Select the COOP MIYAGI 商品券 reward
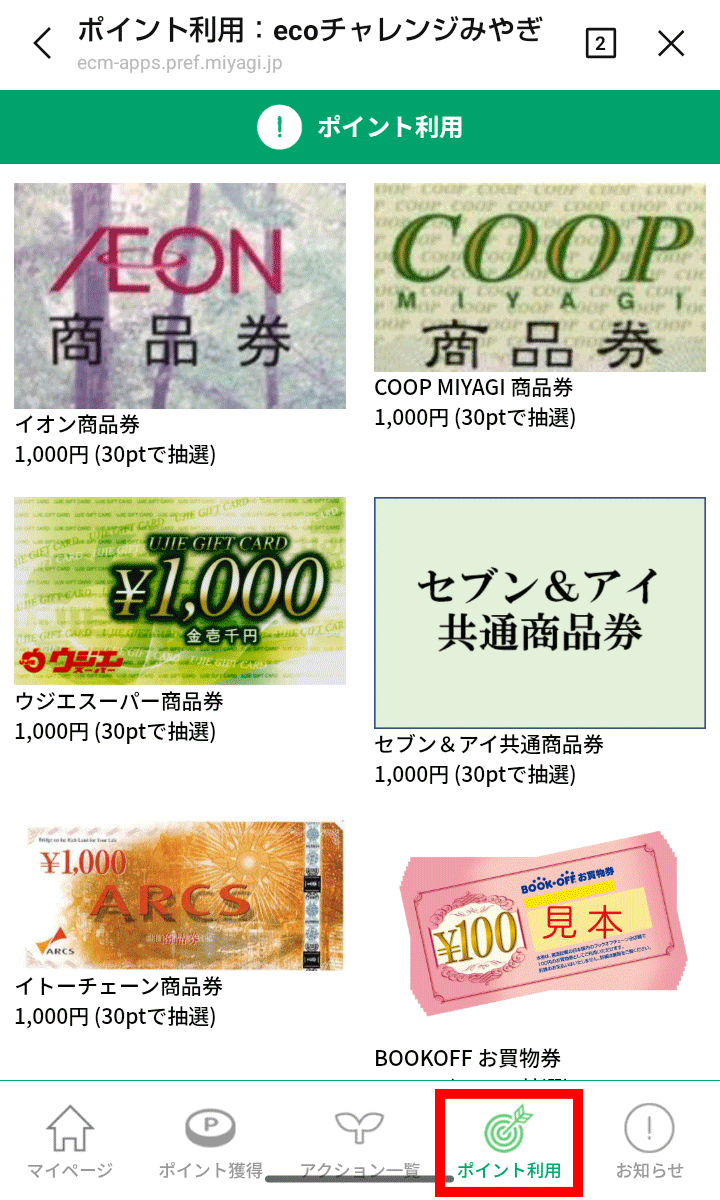The image size is (720, 1200). coord(540,278)
